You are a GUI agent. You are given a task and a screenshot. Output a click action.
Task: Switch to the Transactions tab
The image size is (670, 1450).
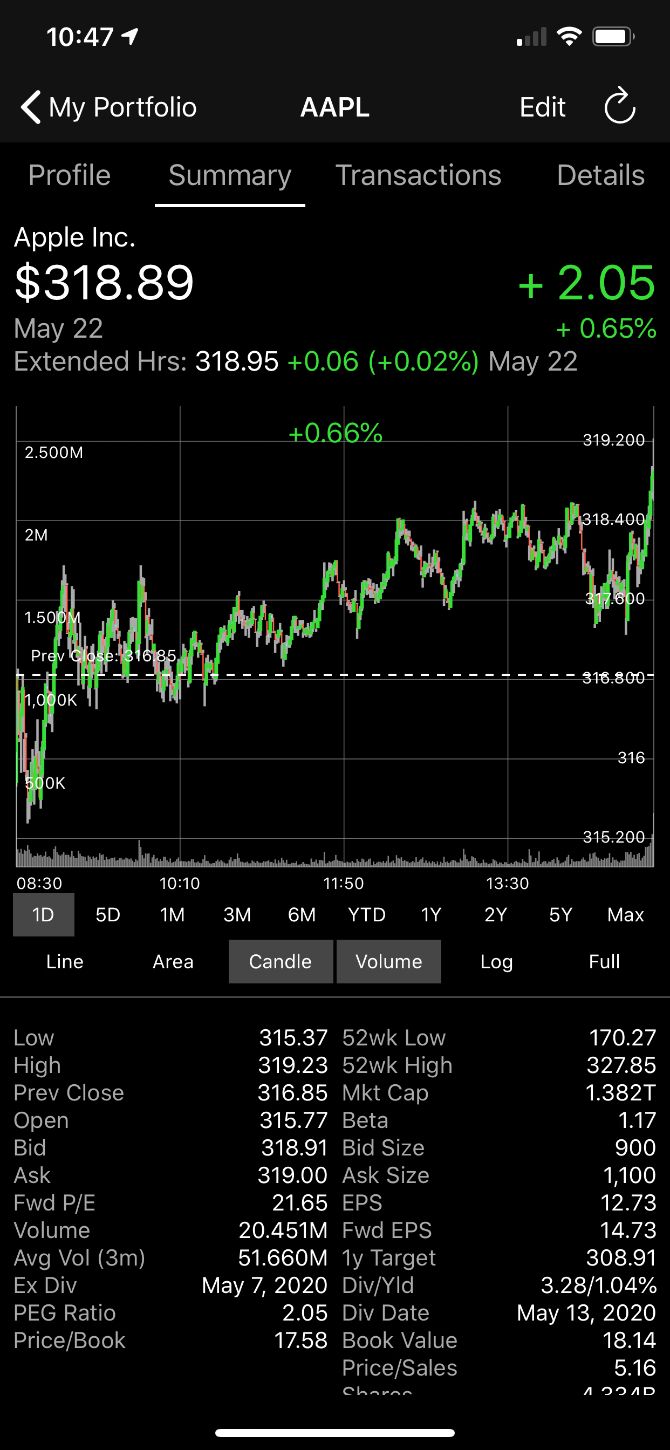(x=418, y=175)
